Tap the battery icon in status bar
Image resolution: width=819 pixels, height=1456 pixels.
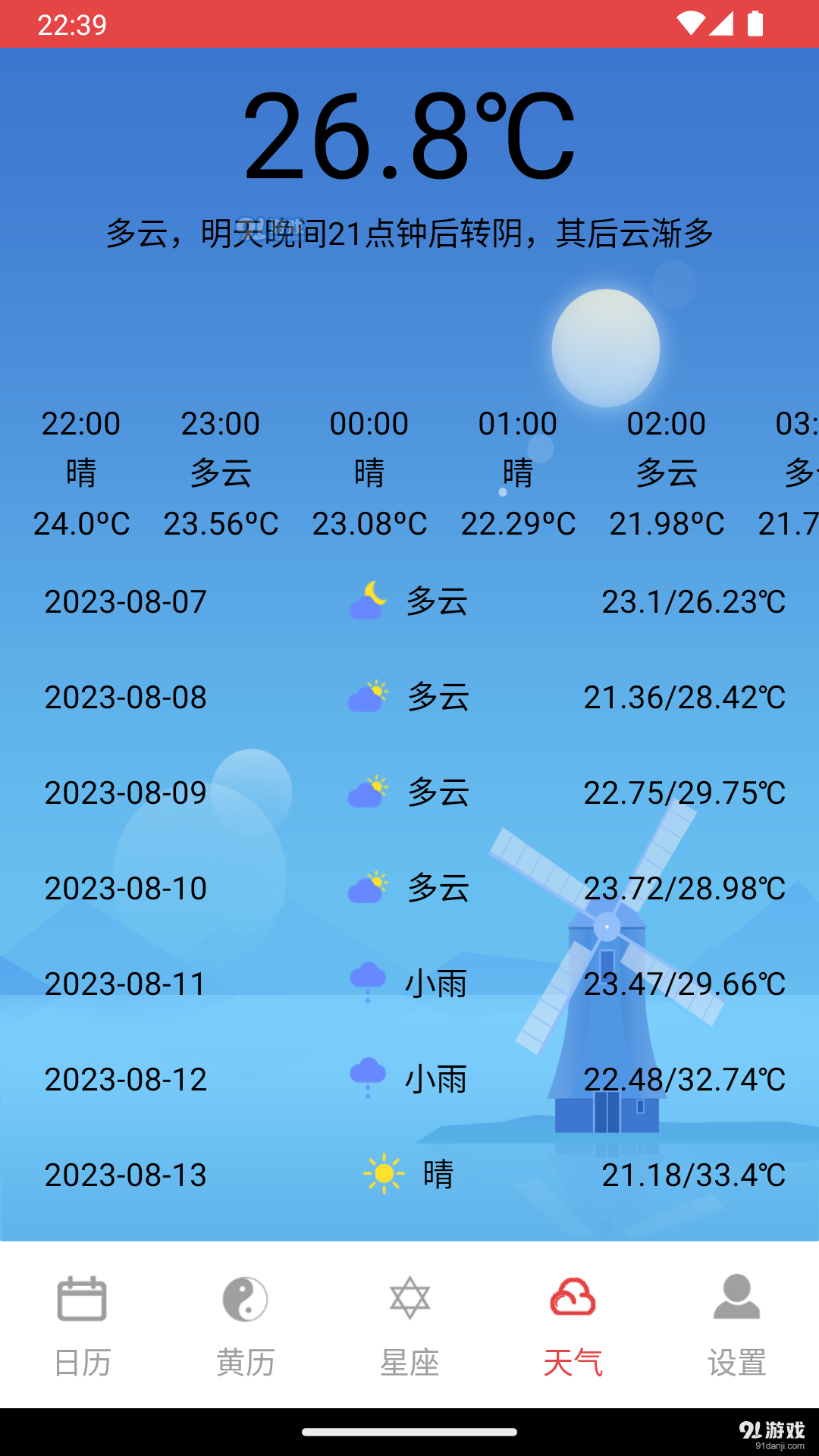(756, 24)
